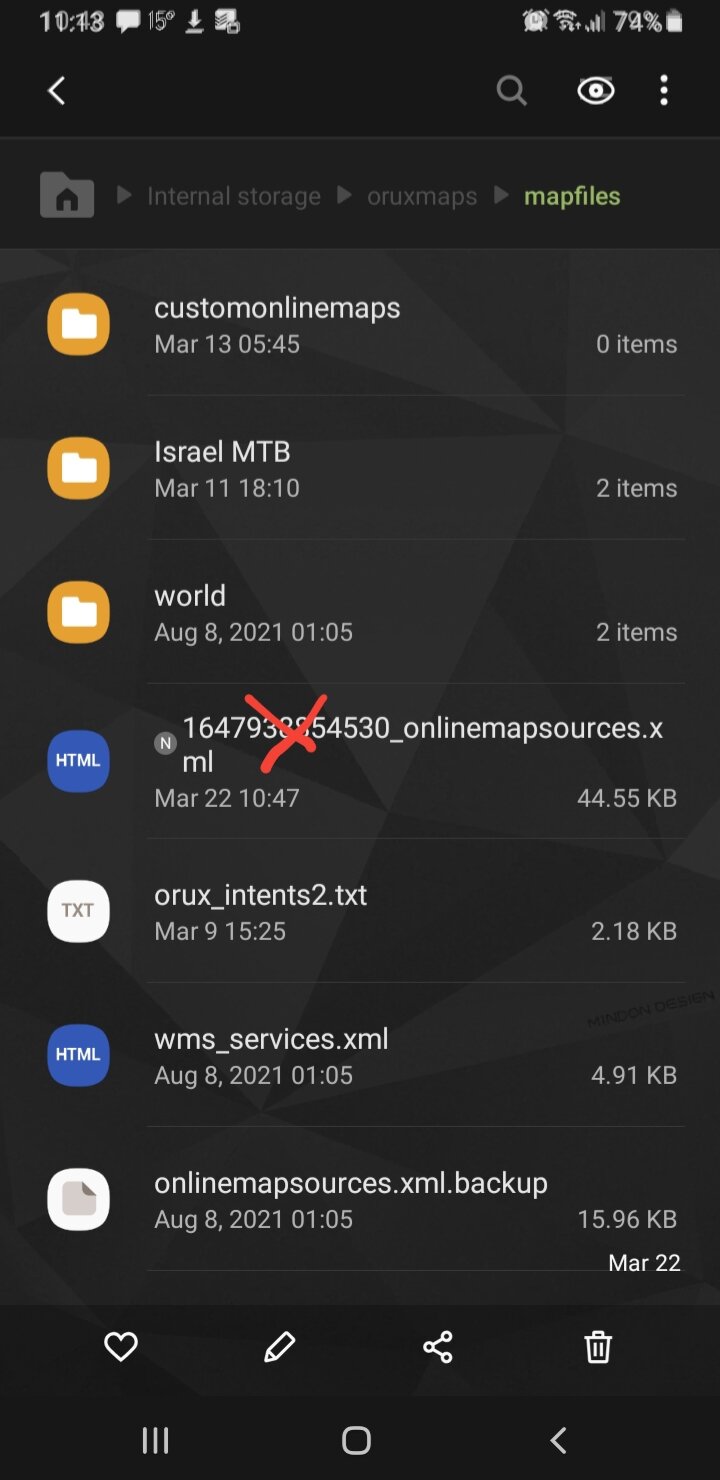Navigate to Internal storage in the breadcrumb

[234, 196]
